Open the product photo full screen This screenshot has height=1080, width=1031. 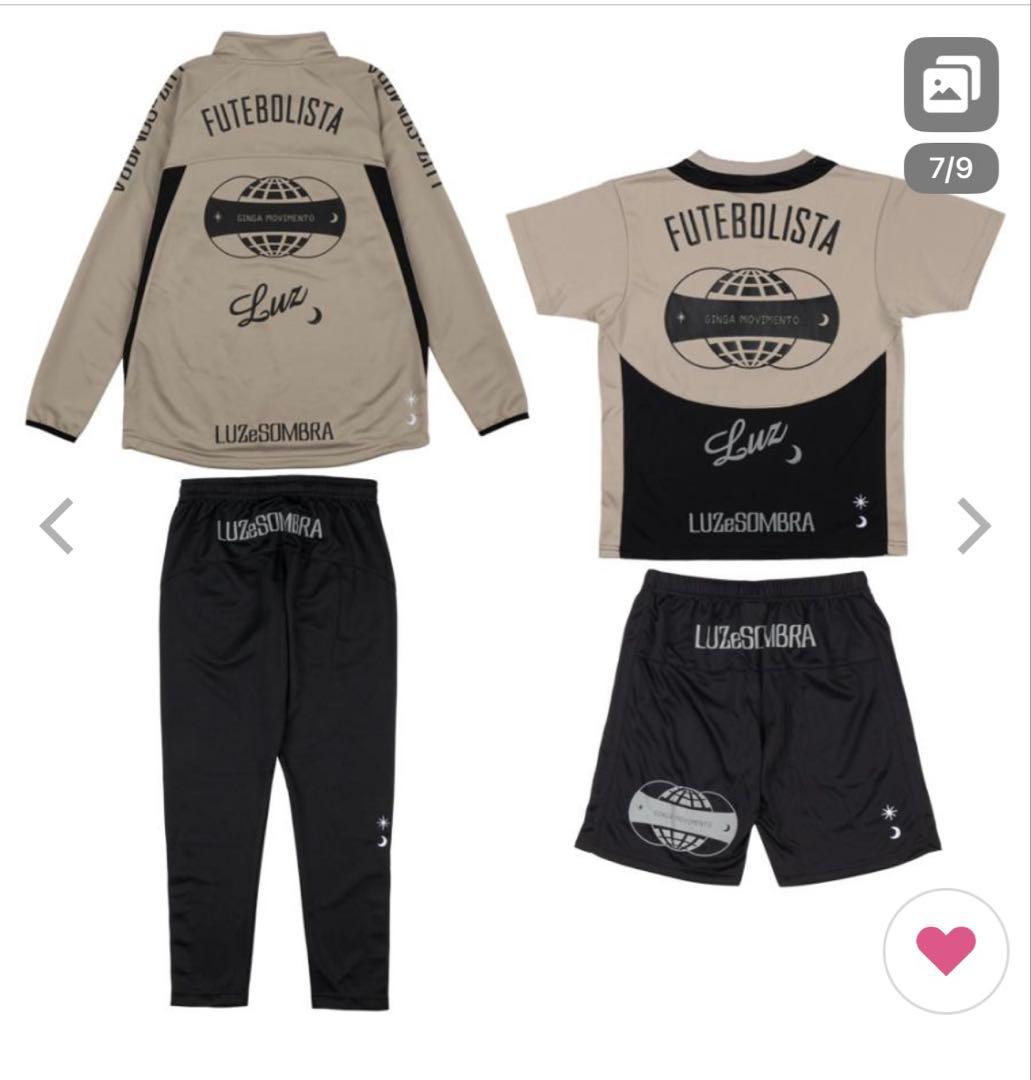click(515, 540)
